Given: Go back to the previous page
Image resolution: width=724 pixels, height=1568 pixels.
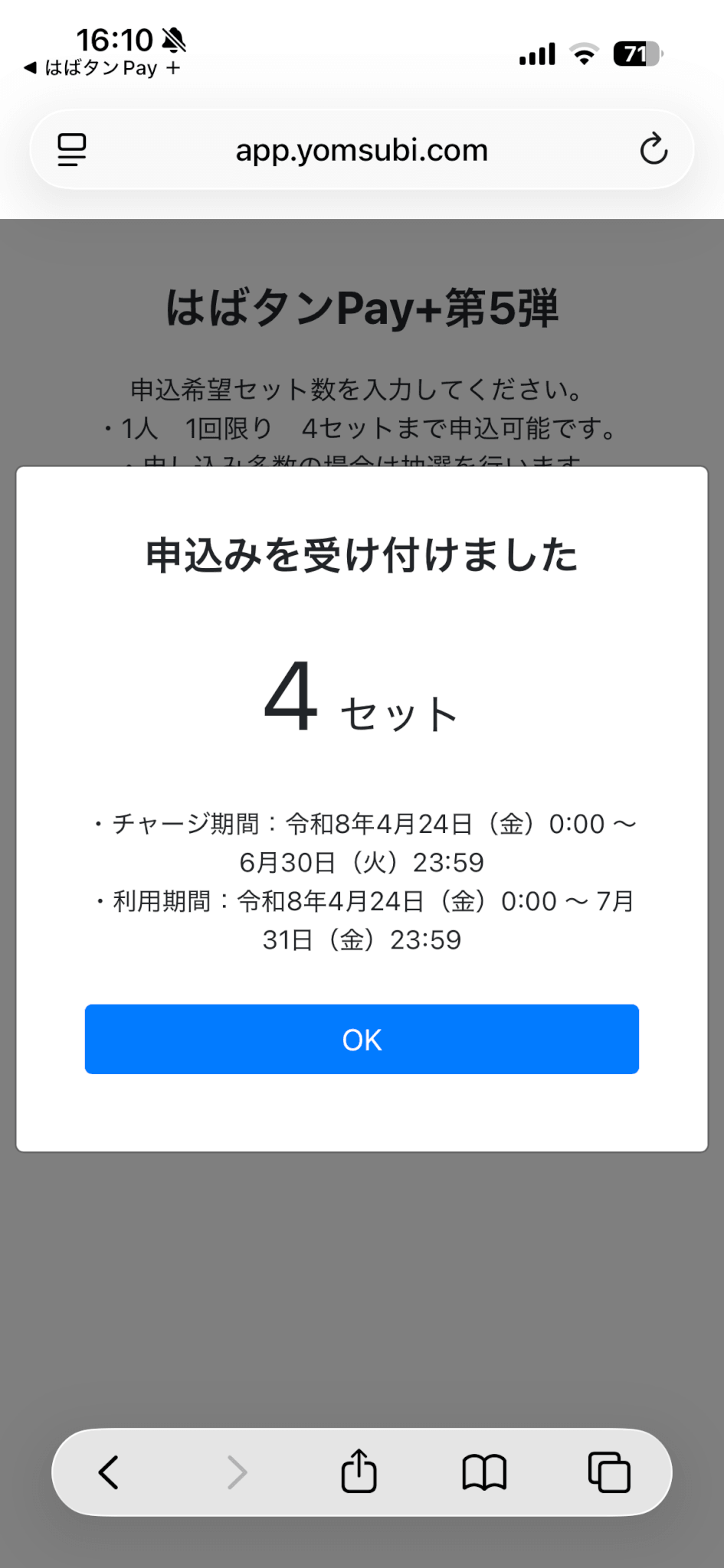Looking at the screenshot, I should (x=109, y=1472).
